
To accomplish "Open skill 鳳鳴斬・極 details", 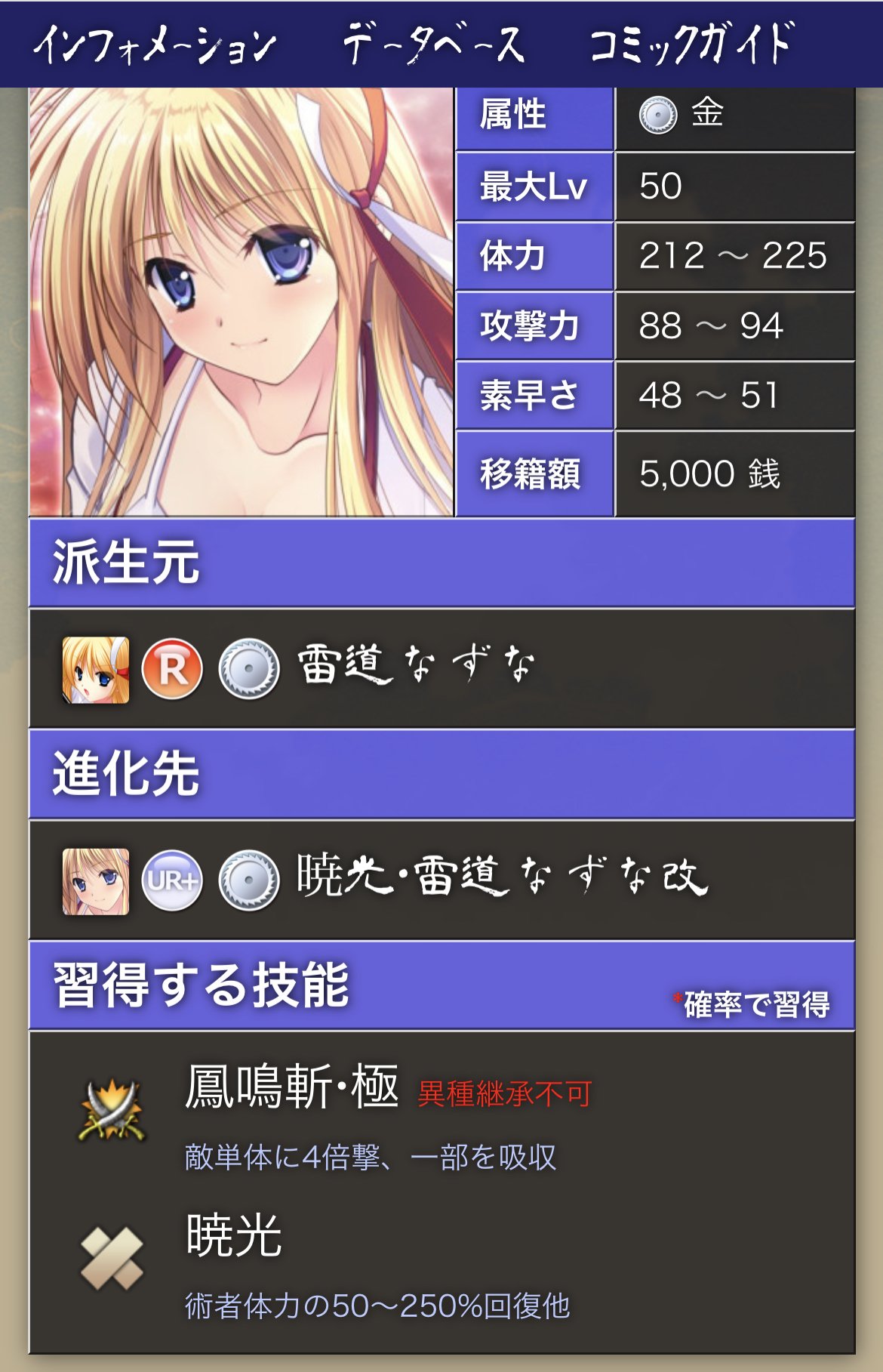I will (292, 1087).
